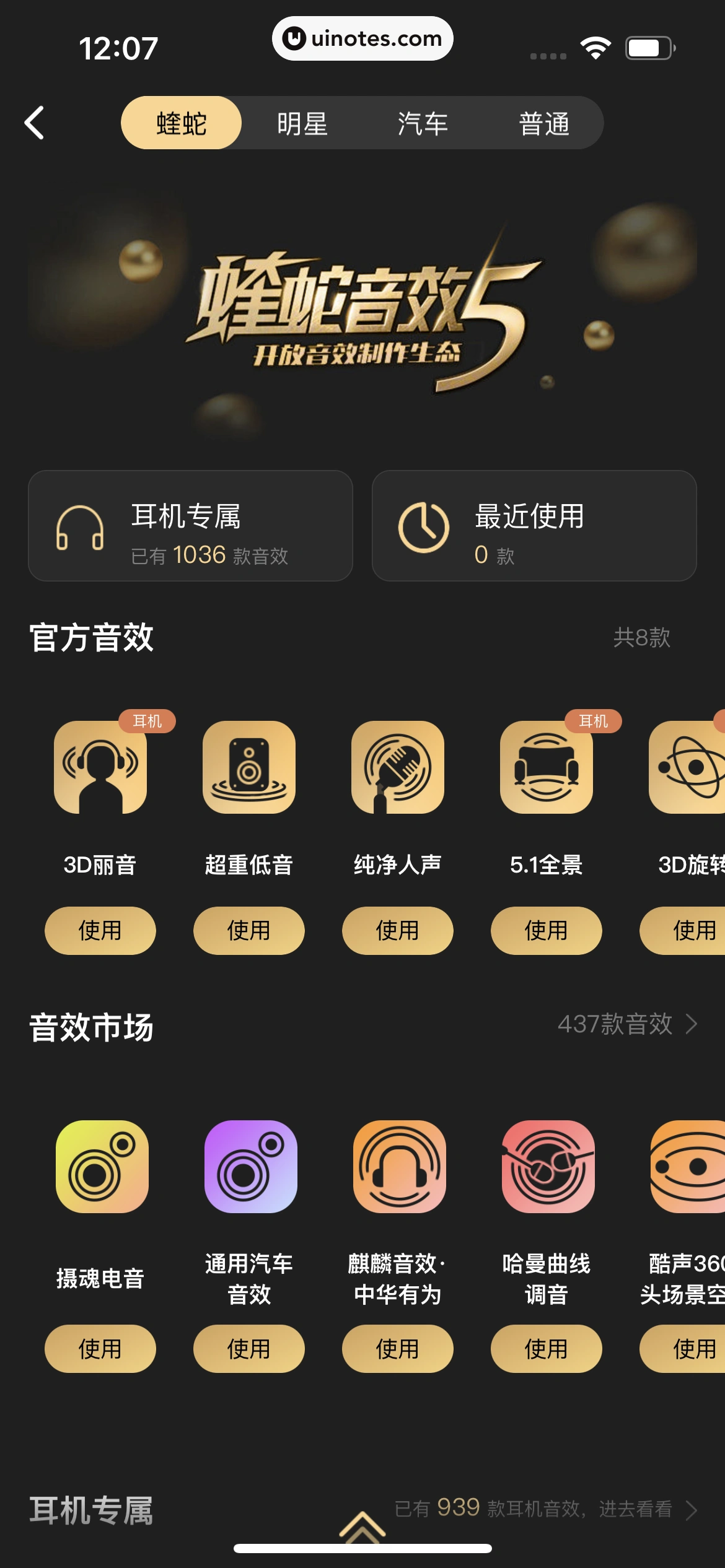Screen dimensions: 725x1568
Task: Switch to the 明星 tab
Action: coord(302,122)
